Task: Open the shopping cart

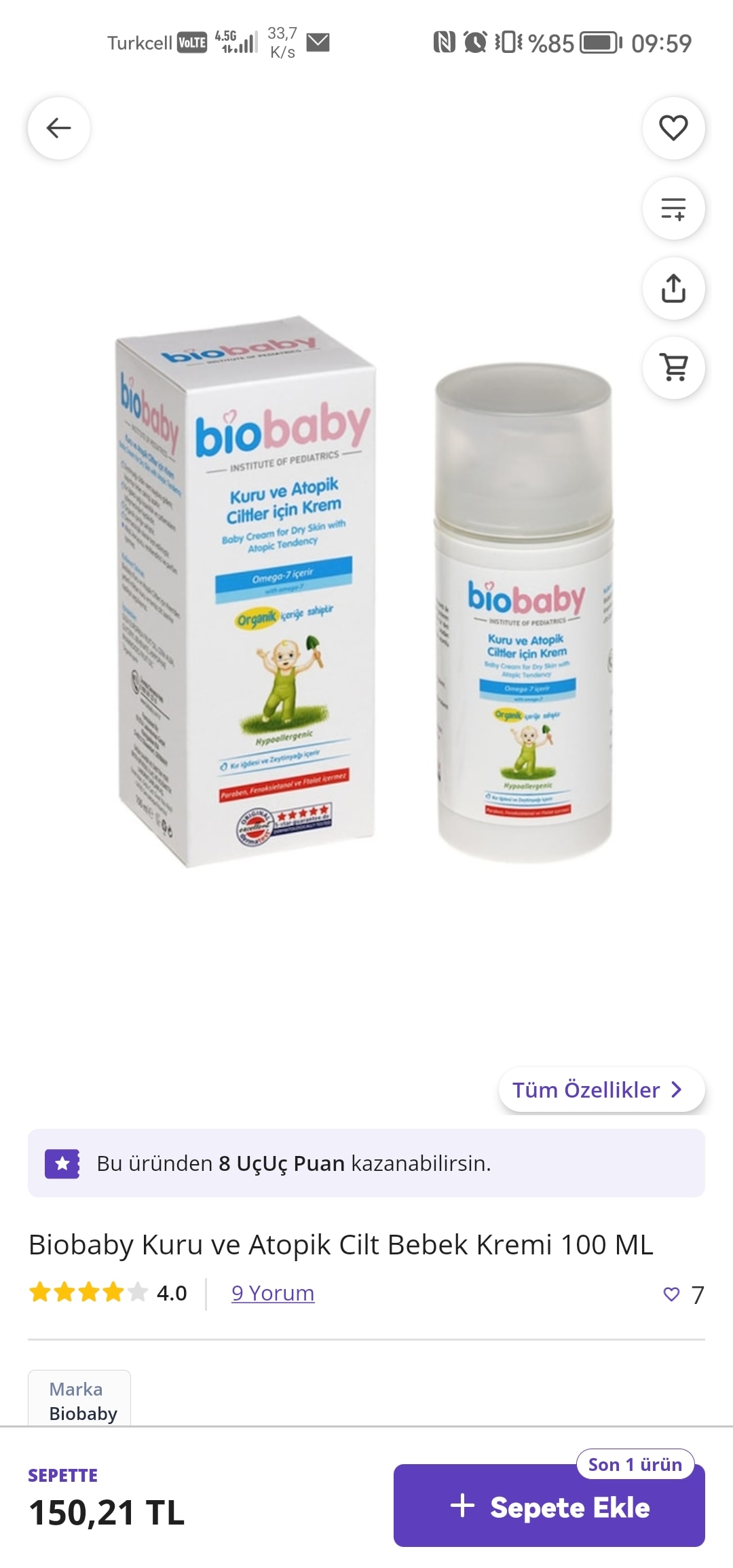Action: 673,368
